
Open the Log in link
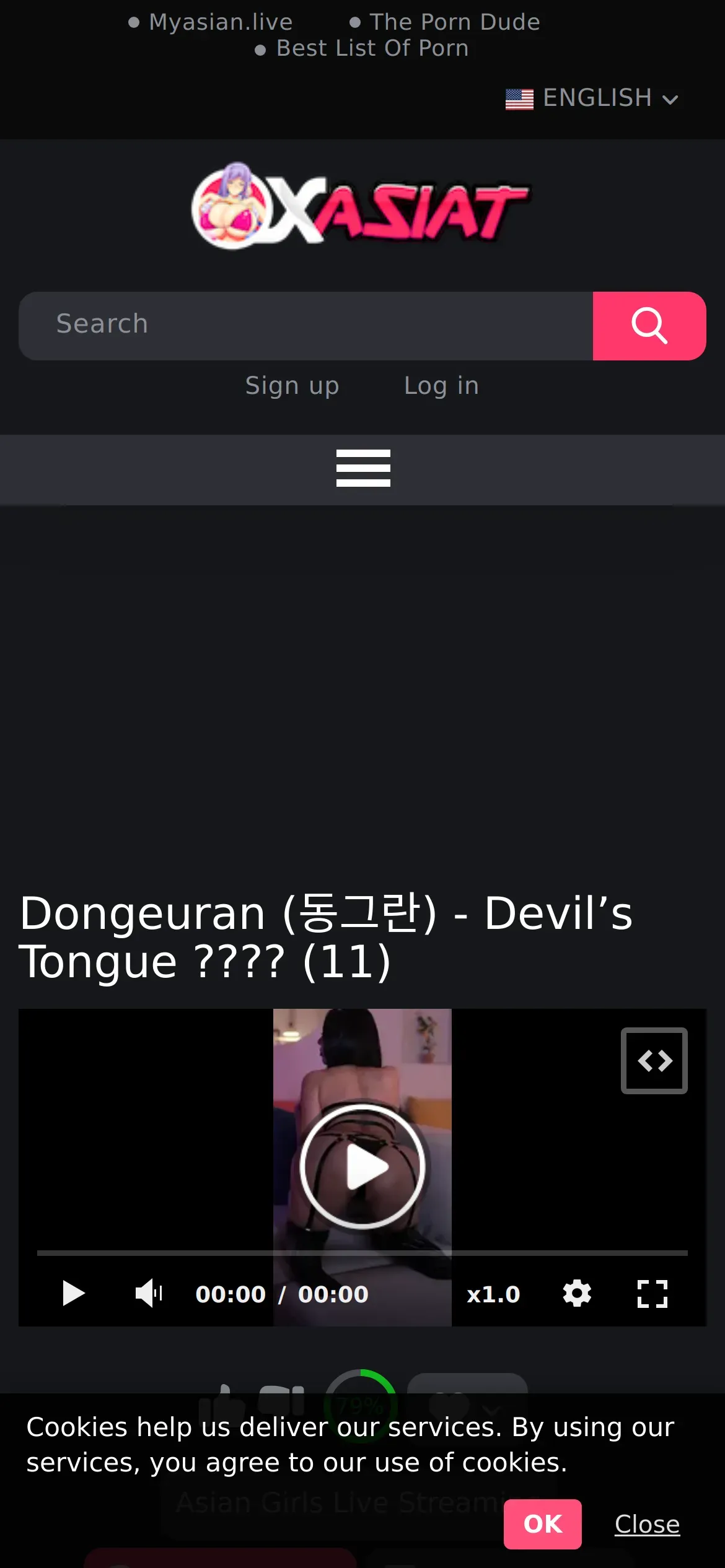(441, 386)
